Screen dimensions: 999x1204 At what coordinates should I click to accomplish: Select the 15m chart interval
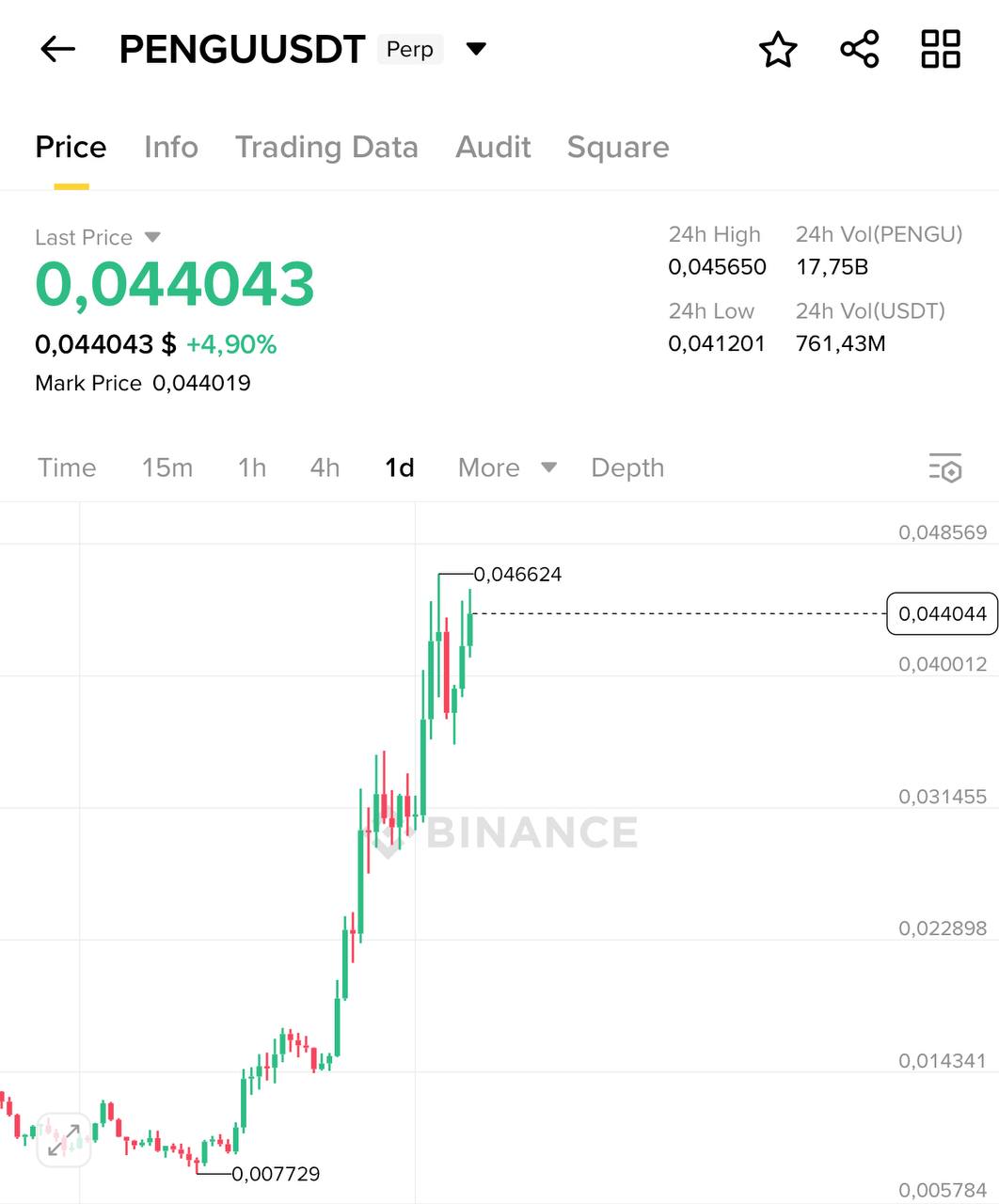(x=166, y=467)
